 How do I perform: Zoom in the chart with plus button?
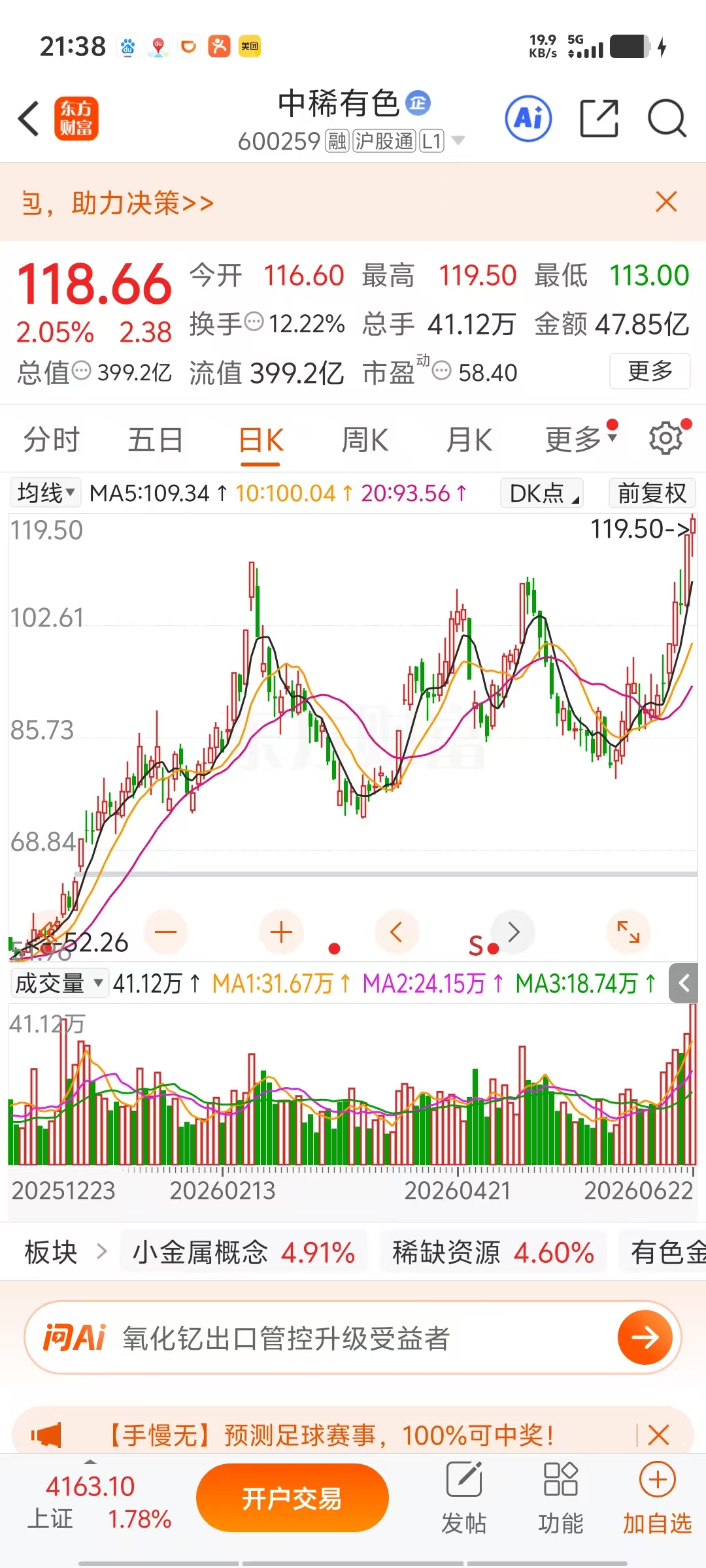[x=281, y=932]
